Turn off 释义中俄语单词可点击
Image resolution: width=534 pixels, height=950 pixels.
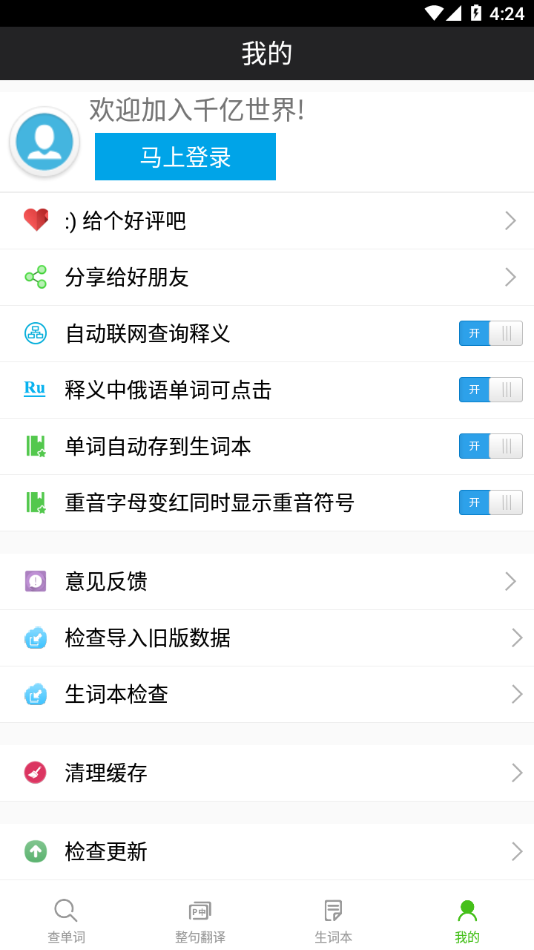pyautogui.click(x=490, y=390)
